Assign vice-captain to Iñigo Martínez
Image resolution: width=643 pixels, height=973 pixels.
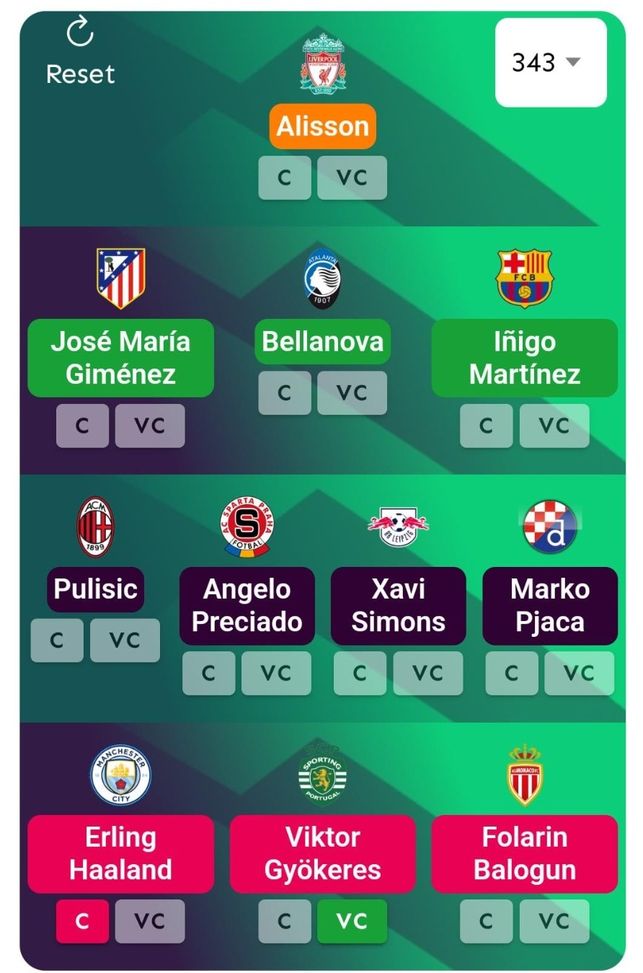554,426
